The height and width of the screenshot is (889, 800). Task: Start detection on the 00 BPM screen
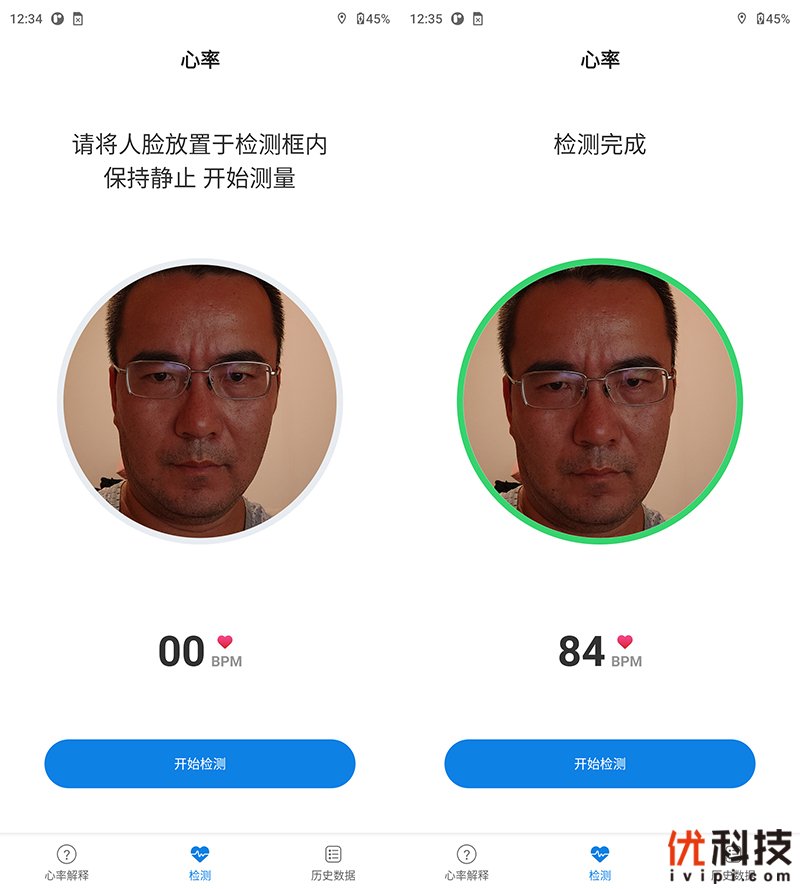200,764
